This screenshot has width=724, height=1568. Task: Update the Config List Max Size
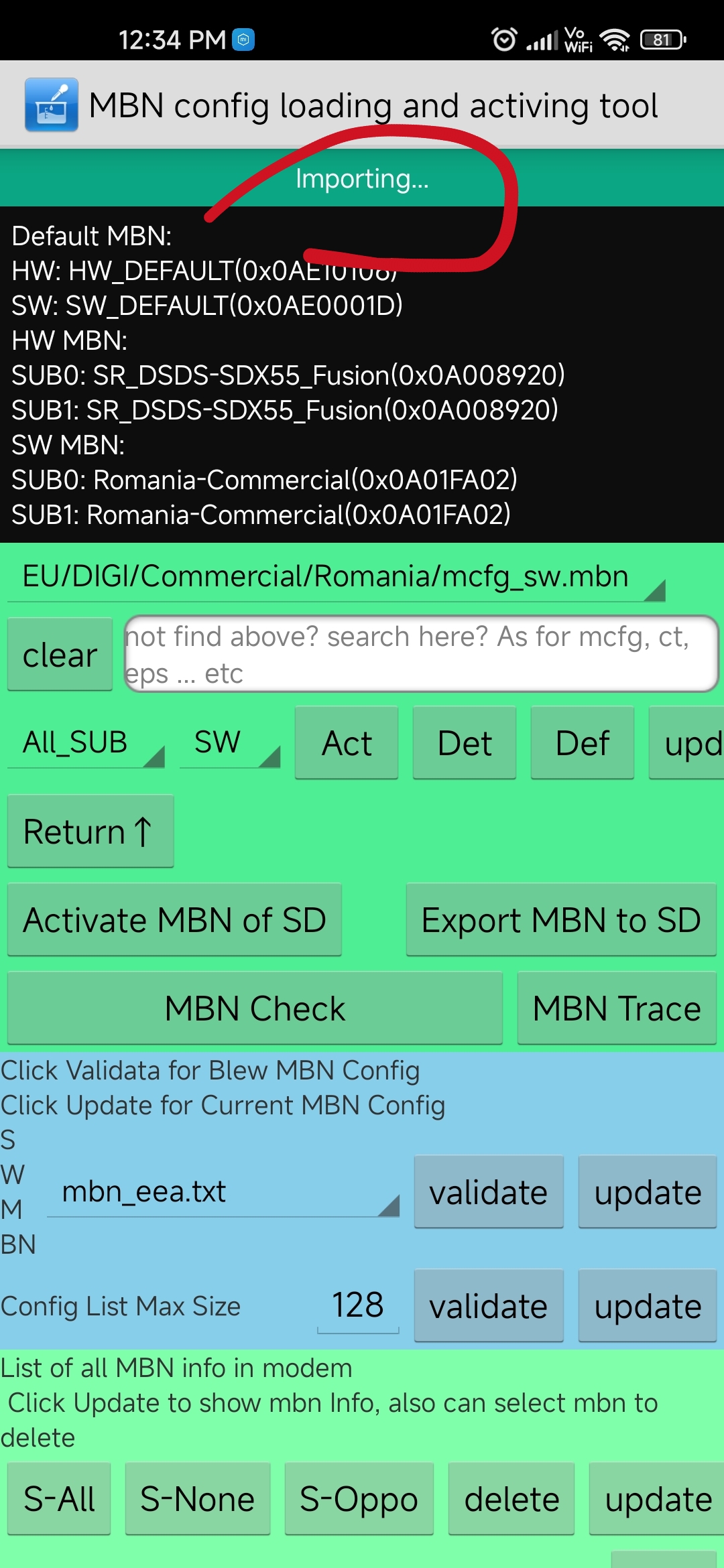(648, 1306)
